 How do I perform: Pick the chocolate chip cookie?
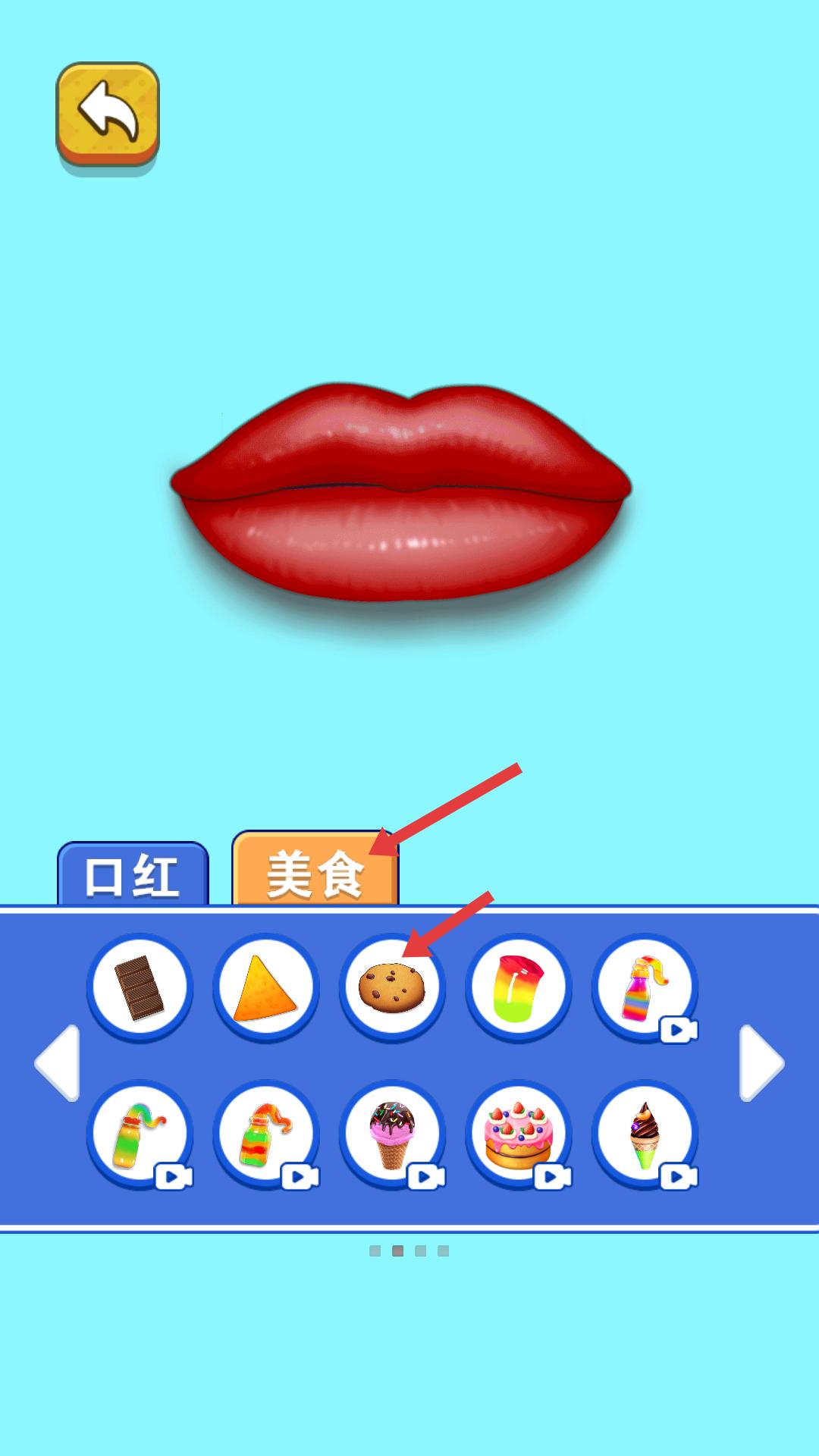391,987
